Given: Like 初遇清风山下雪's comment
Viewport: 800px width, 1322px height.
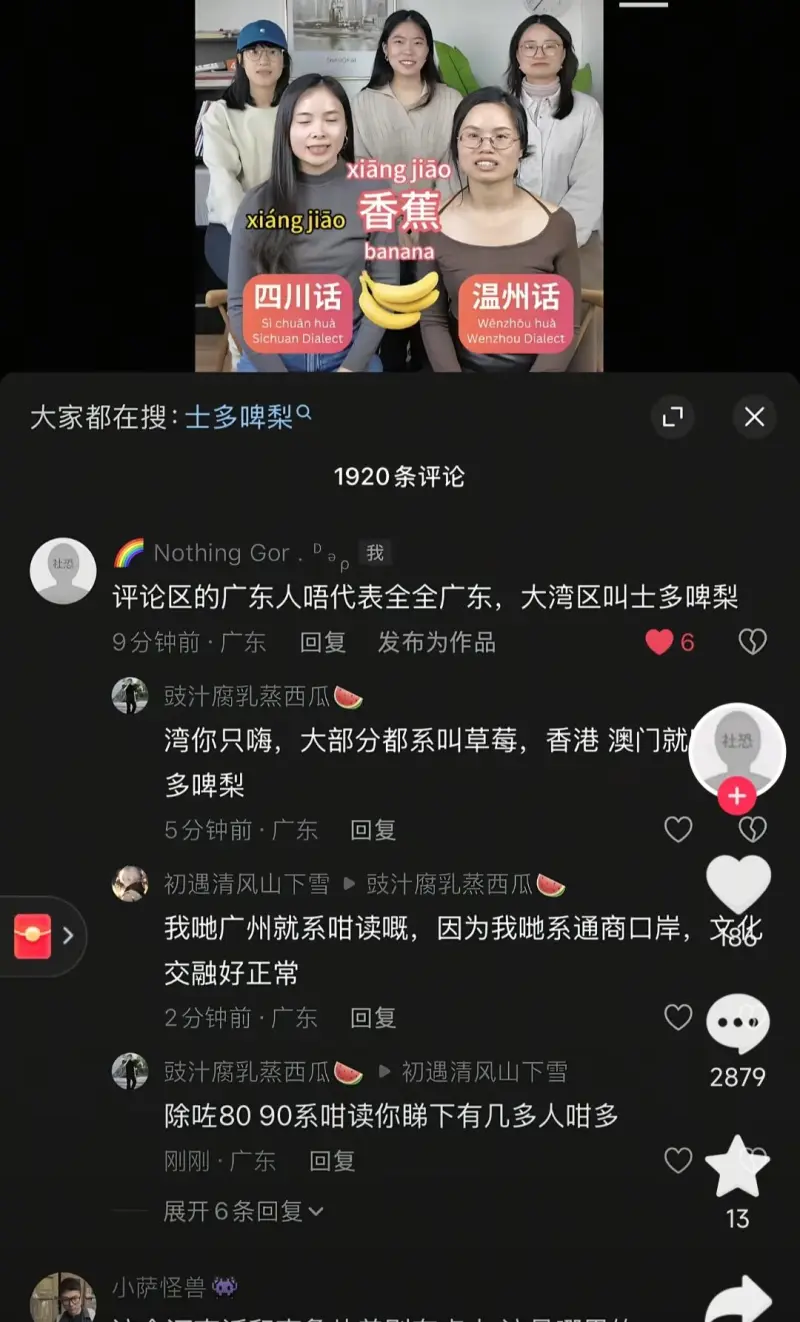Looking at the screenshot, I should [678, 1018].
